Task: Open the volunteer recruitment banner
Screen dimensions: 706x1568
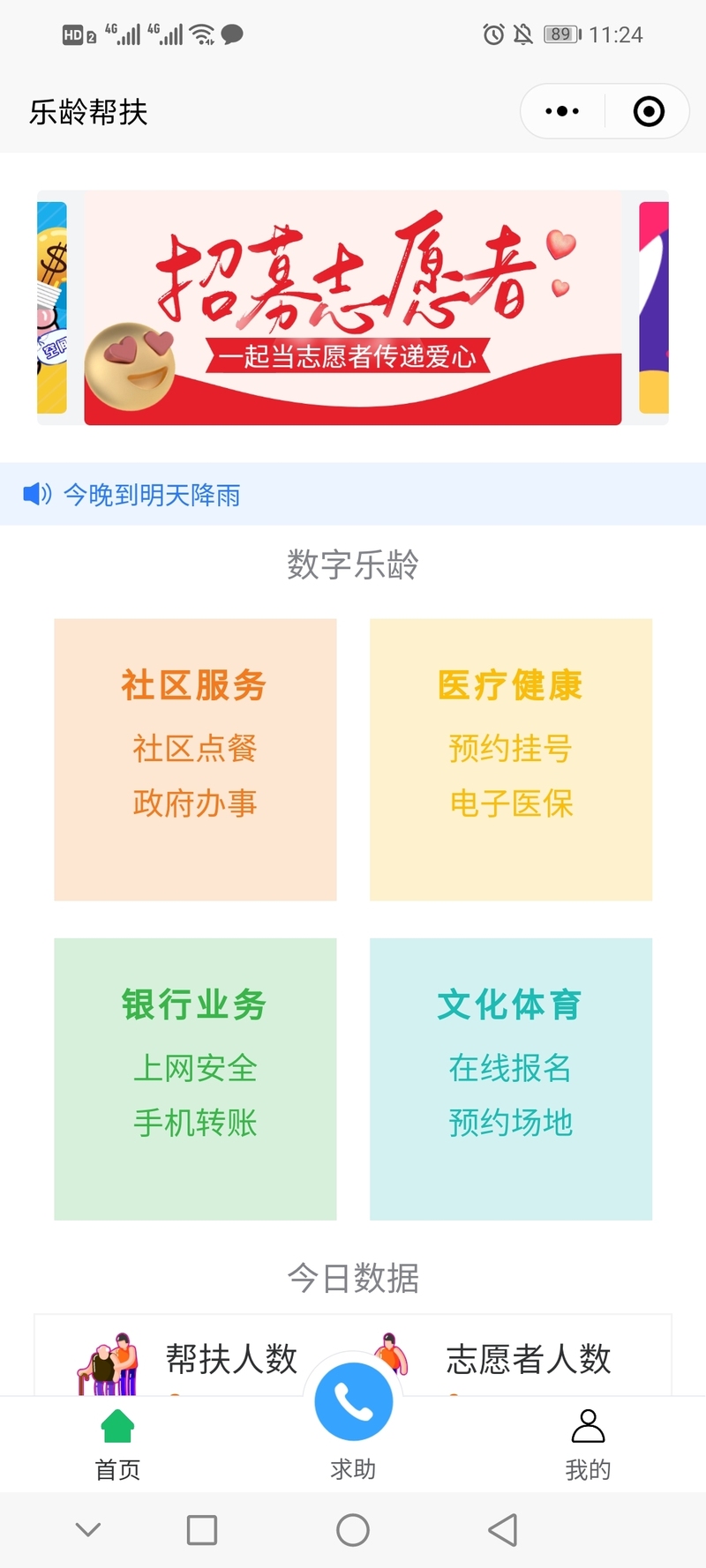Action: click(353, 308)
